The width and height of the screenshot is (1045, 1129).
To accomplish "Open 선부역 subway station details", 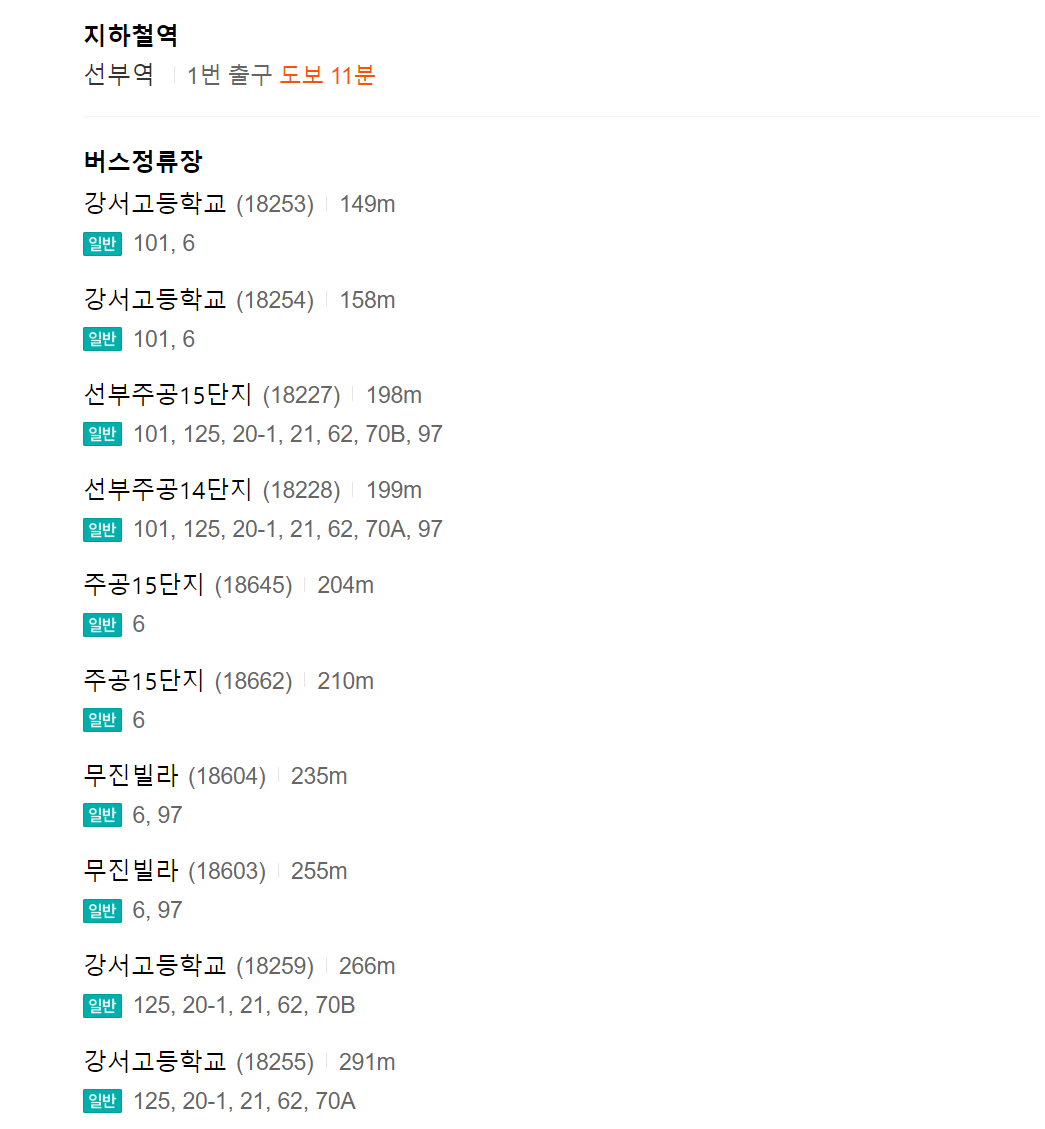I will click(119, 75).
